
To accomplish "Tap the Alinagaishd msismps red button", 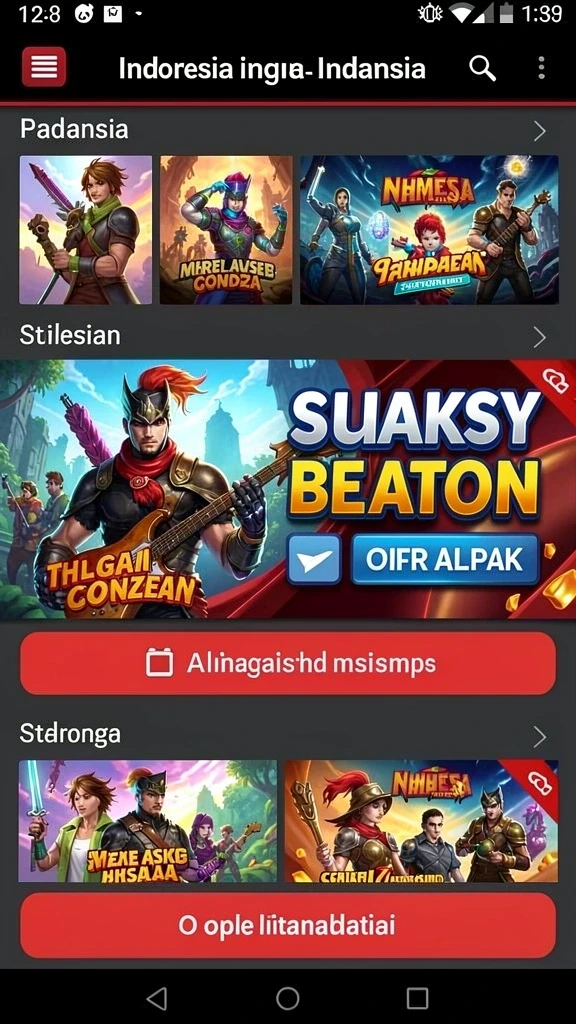I will click(x=288, y=664).
